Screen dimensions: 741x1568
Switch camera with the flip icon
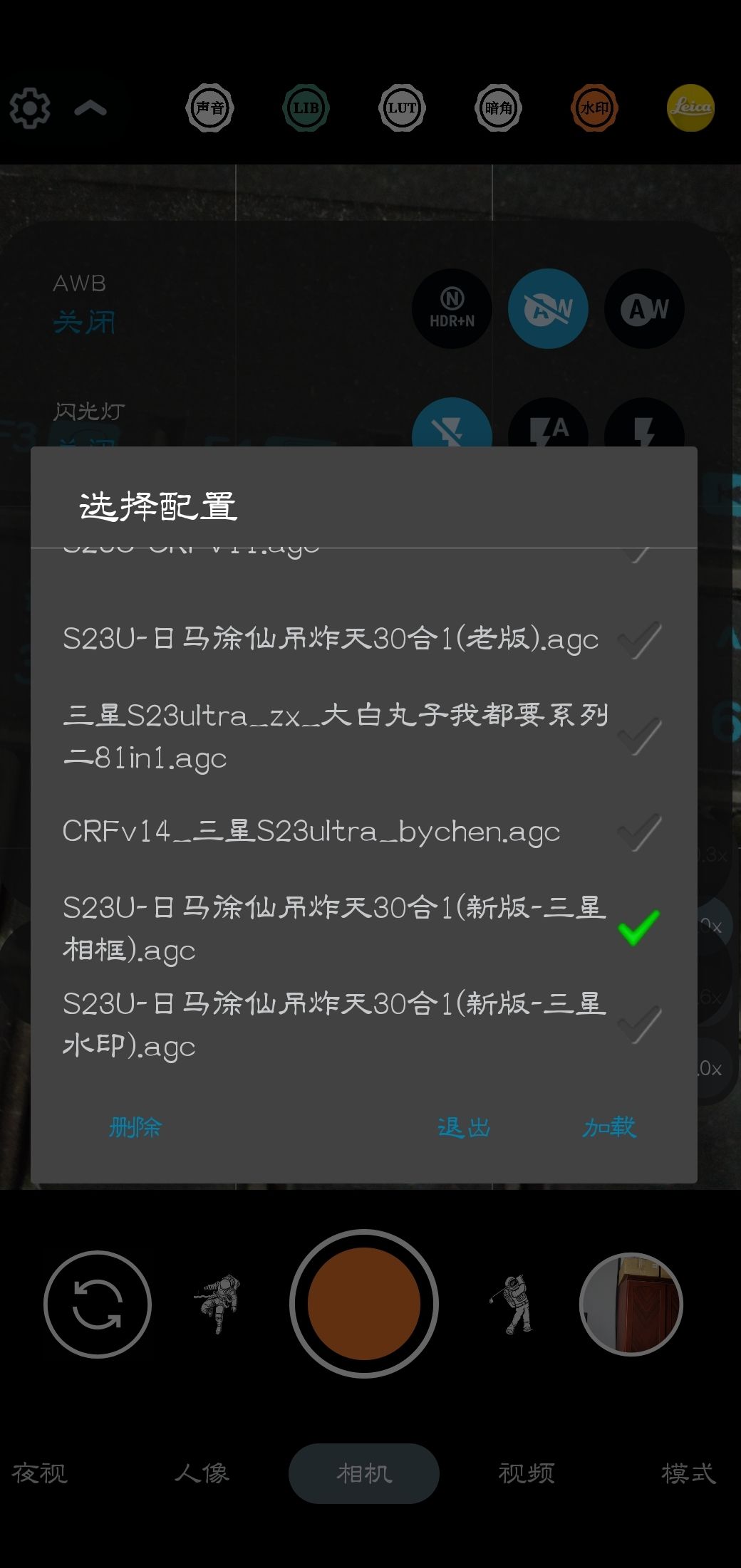click(98, 1304)
